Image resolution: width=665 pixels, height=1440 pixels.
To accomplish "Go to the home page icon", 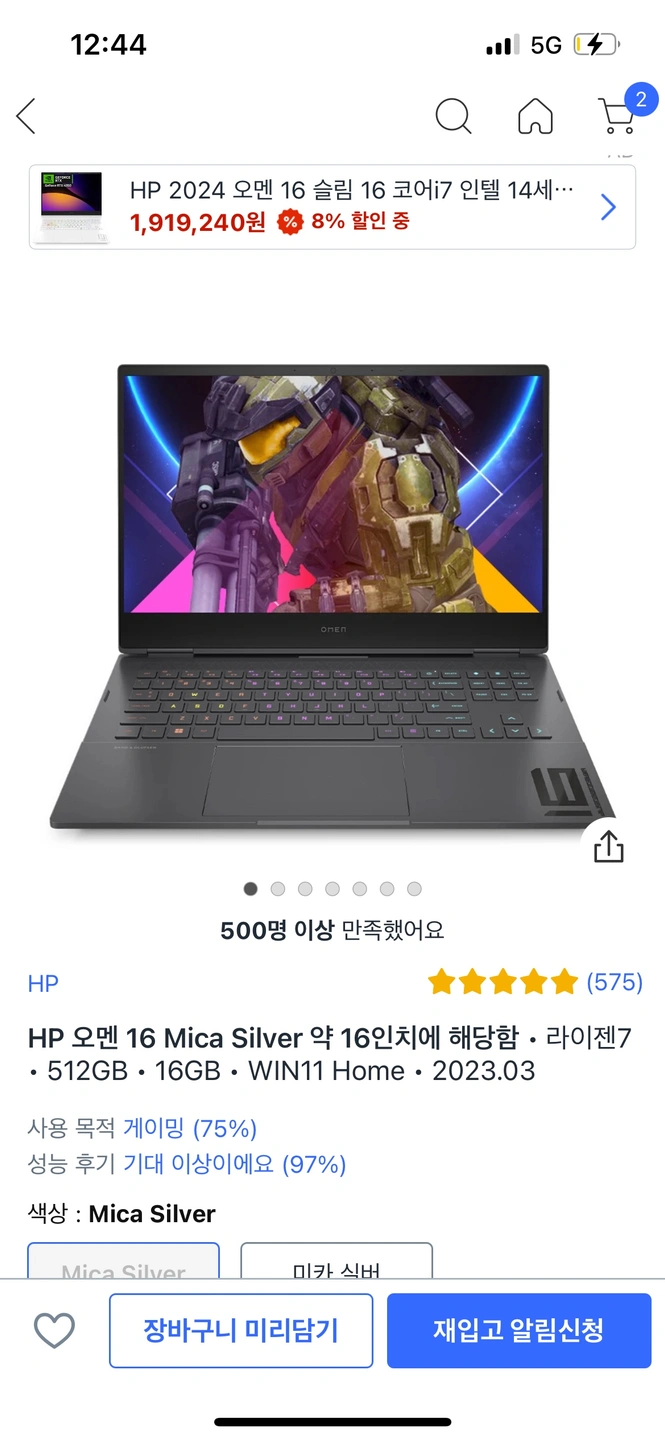I will pos(535,116).
